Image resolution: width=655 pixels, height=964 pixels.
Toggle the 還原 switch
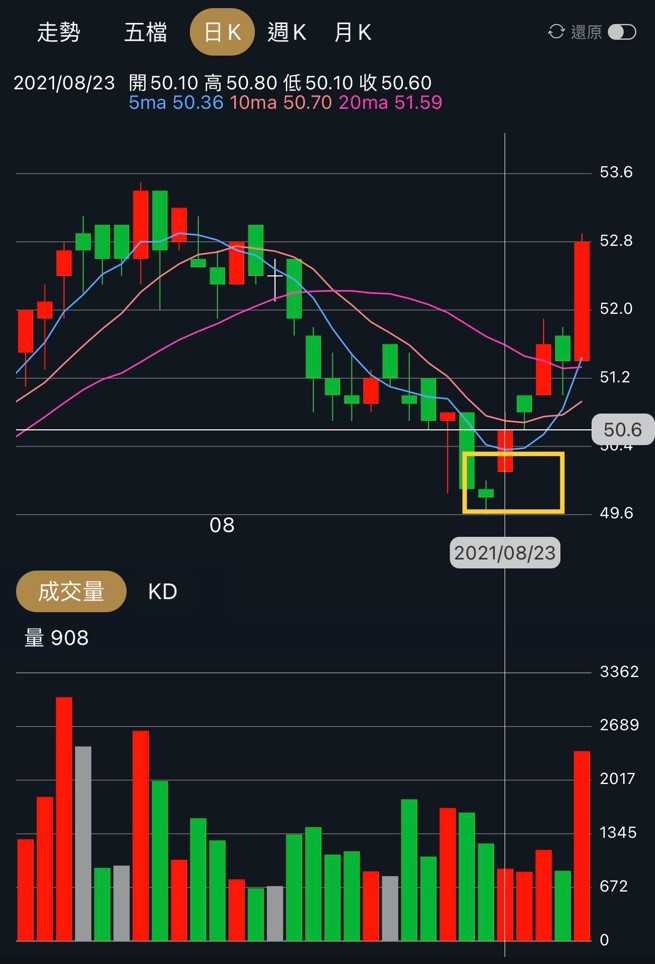621,32
